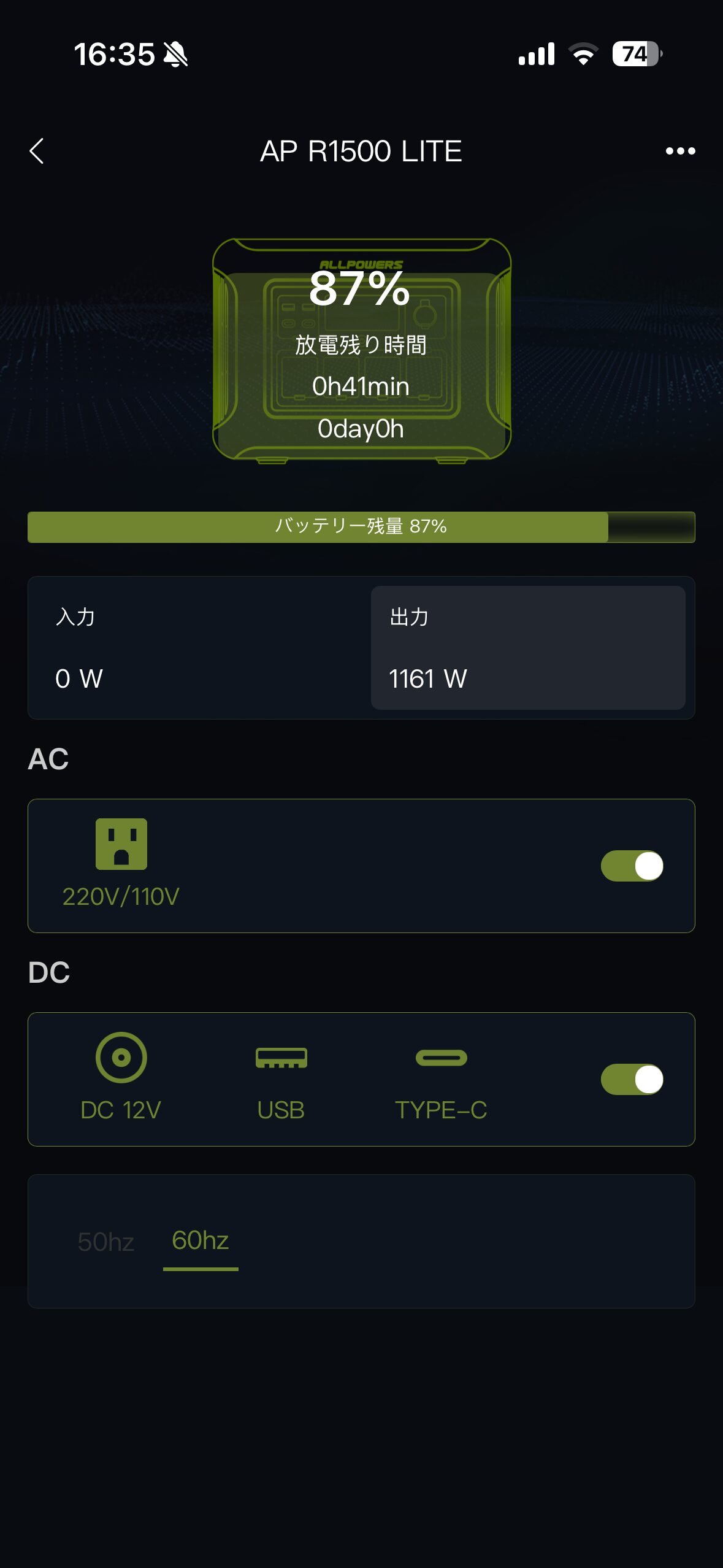Go back from AP R1500 LITE screen
The width and height of the screenshot is (723, 1568).
point(37,151)
